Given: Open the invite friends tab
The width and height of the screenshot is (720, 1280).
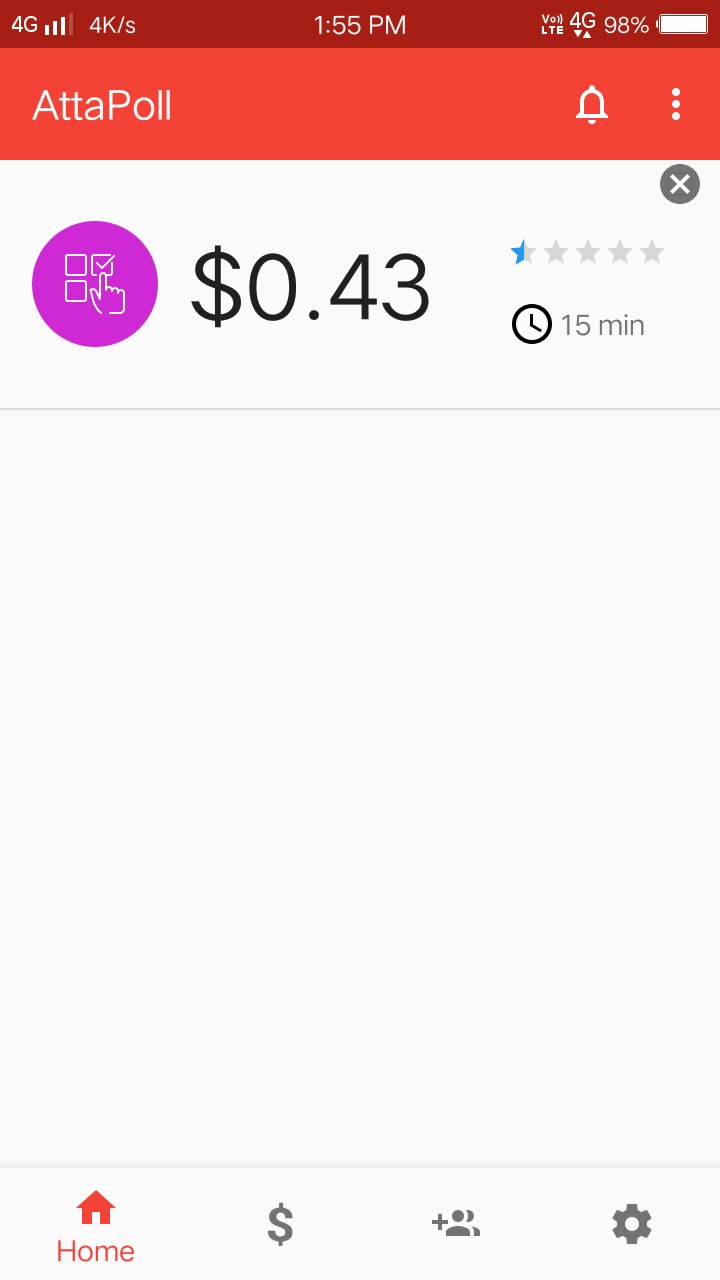Looking at the screenshot, I should pos(456,1223).
